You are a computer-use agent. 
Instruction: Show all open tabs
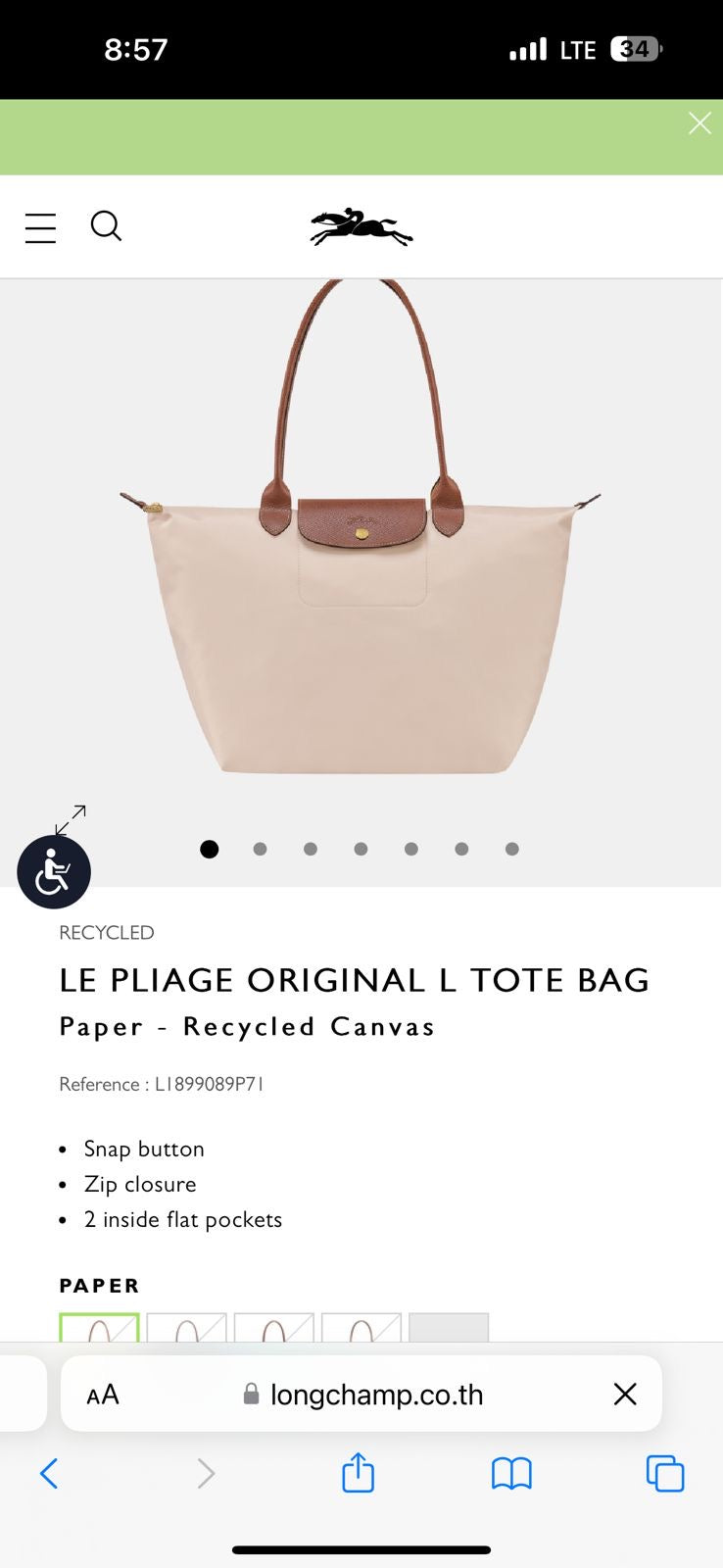(x=664, y=1473)
